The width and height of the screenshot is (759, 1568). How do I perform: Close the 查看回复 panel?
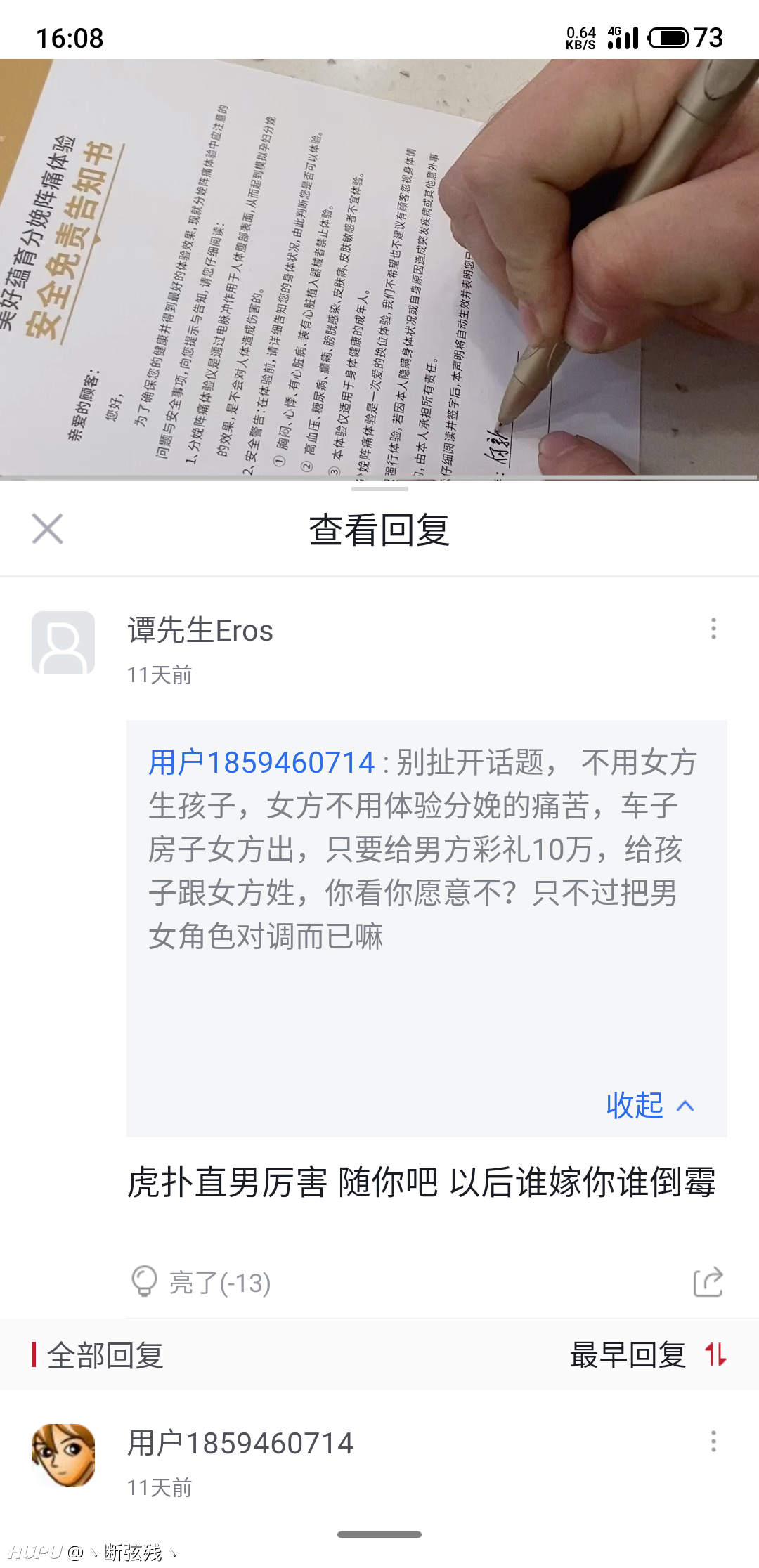pos(48,528)
